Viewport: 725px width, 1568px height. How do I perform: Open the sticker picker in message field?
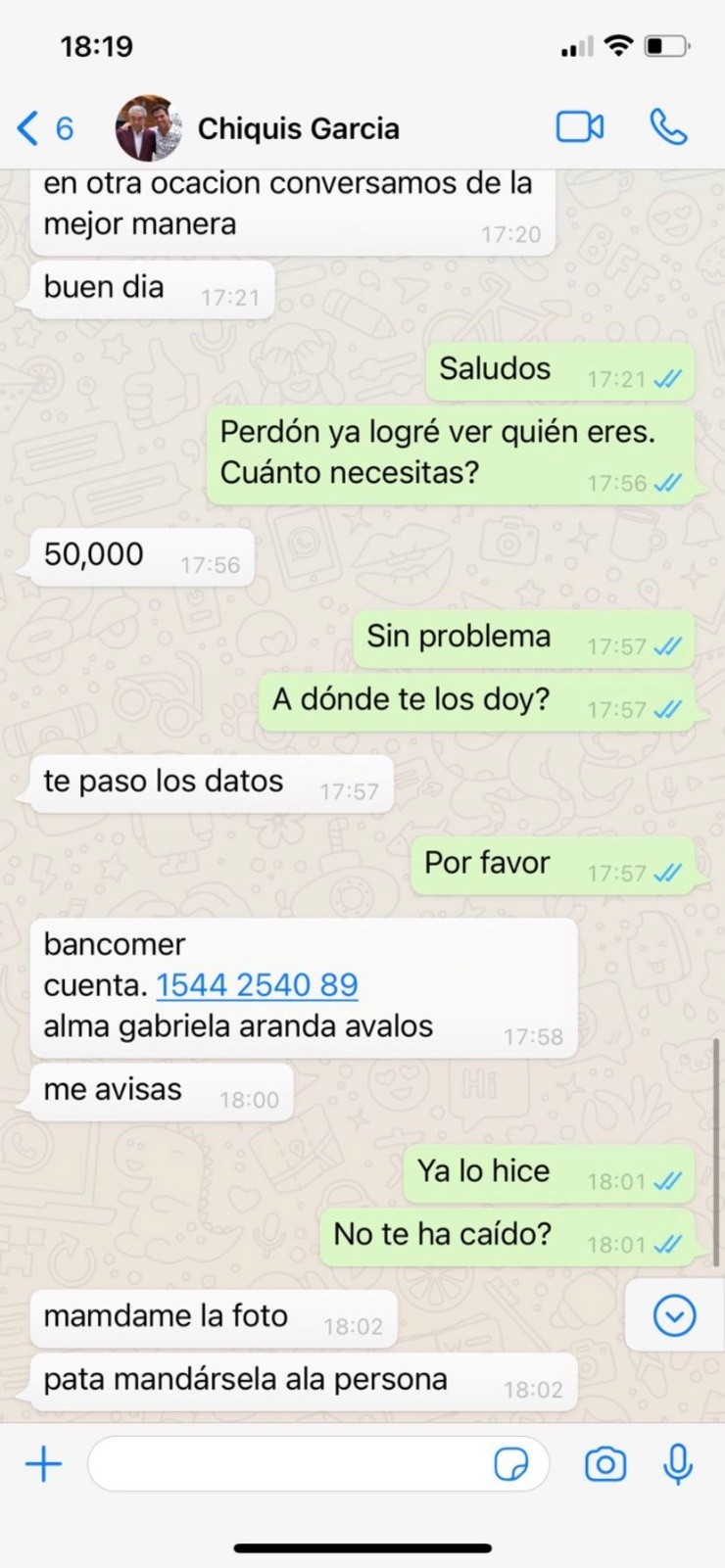[513, 1464]
